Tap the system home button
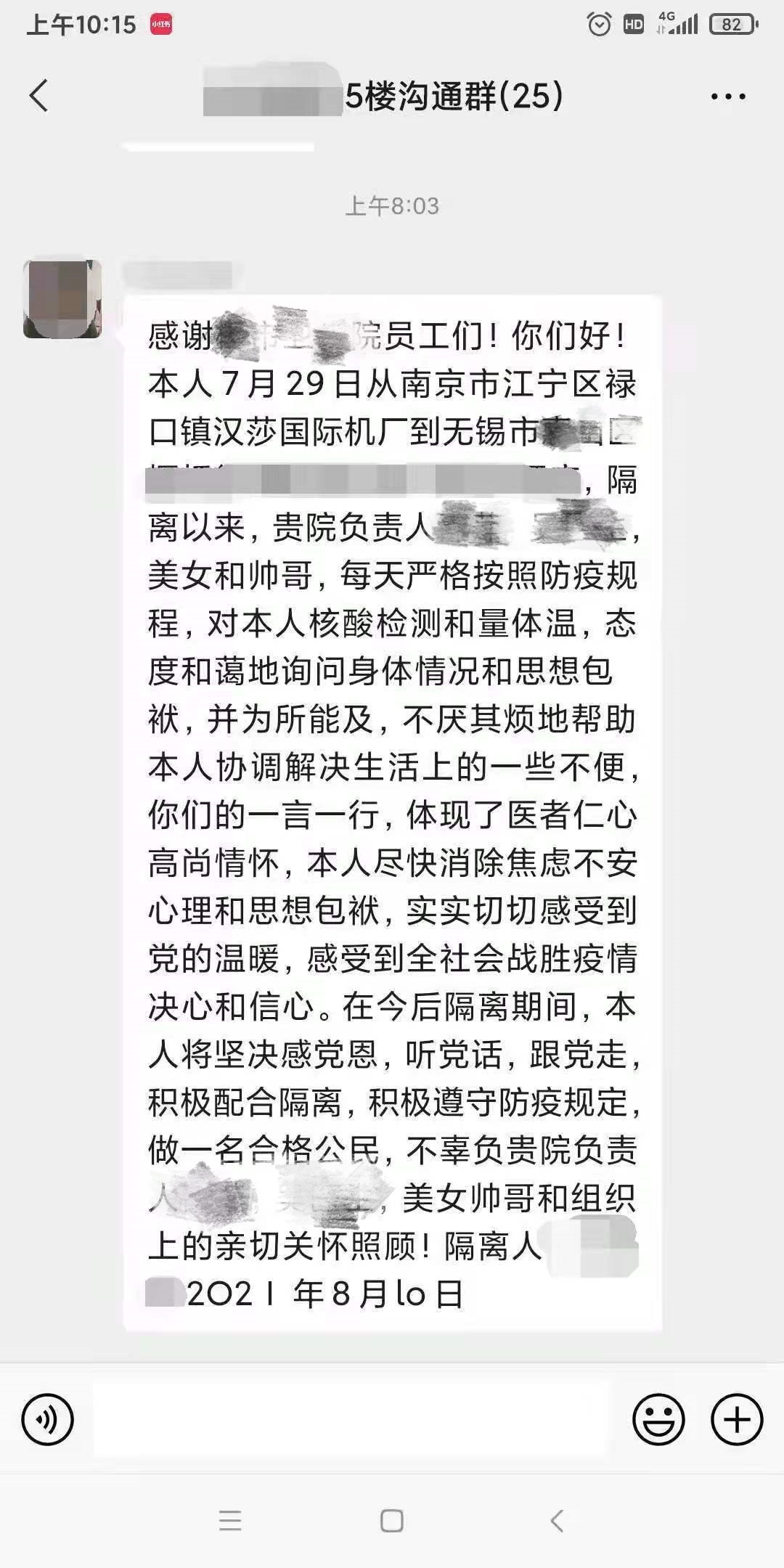 point(392,1521)
